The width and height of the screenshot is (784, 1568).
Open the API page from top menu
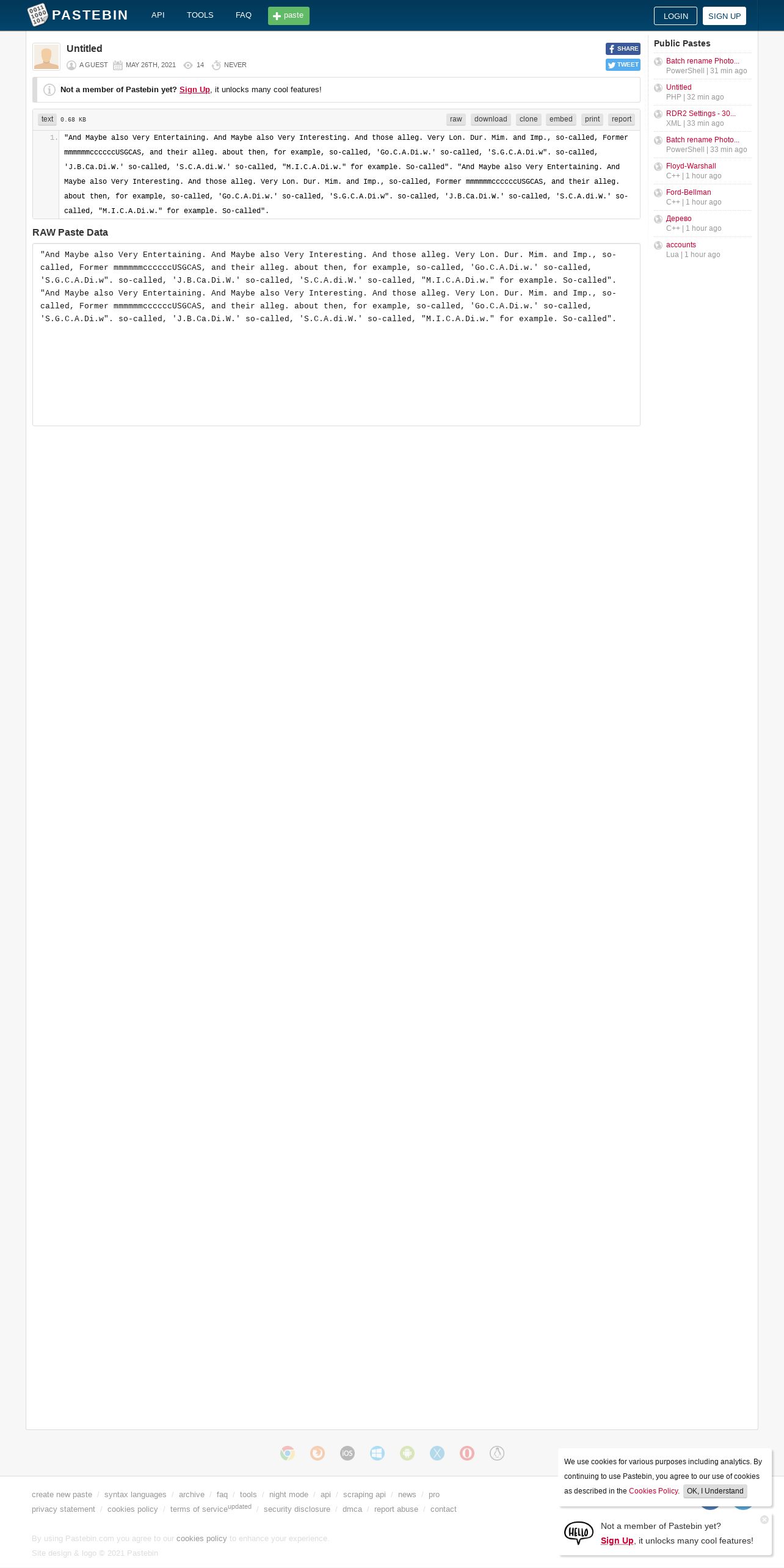coord(158,15)
